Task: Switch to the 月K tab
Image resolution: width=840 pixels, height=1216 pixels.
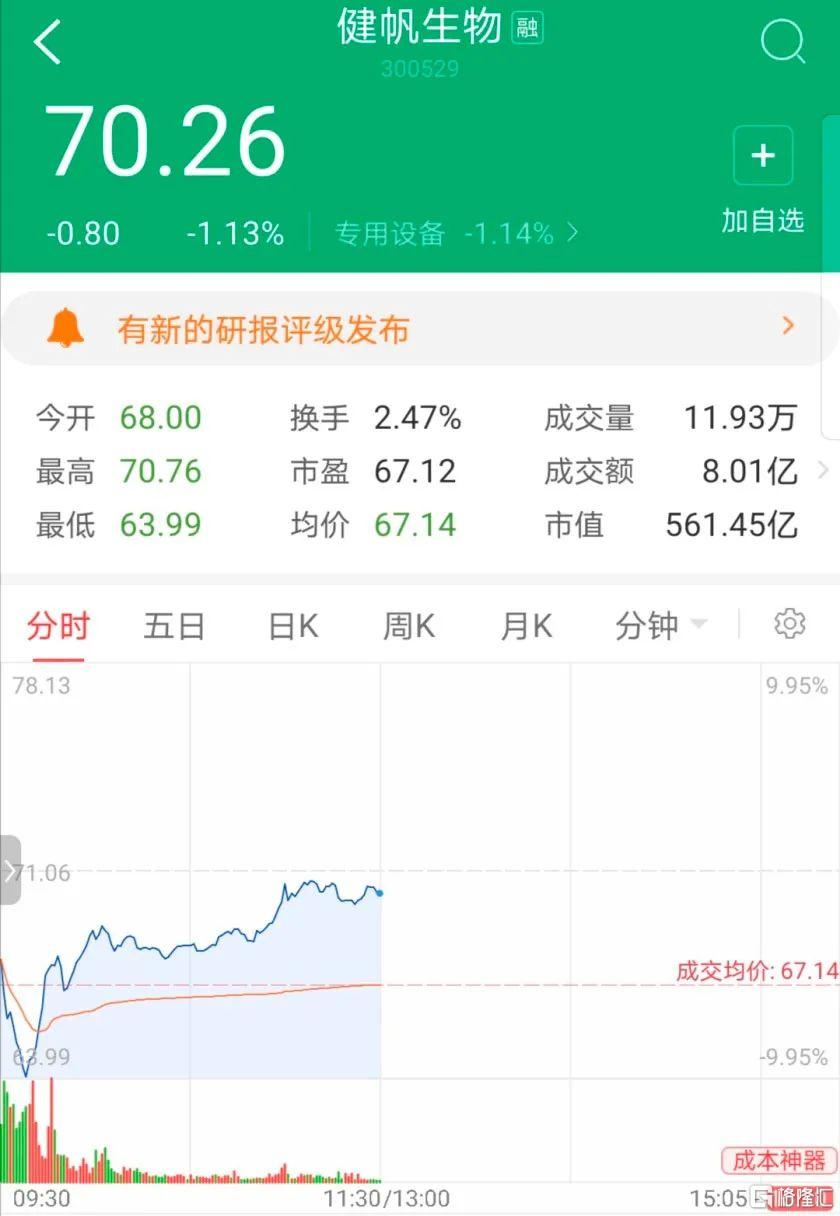Action: pos(526,627)
